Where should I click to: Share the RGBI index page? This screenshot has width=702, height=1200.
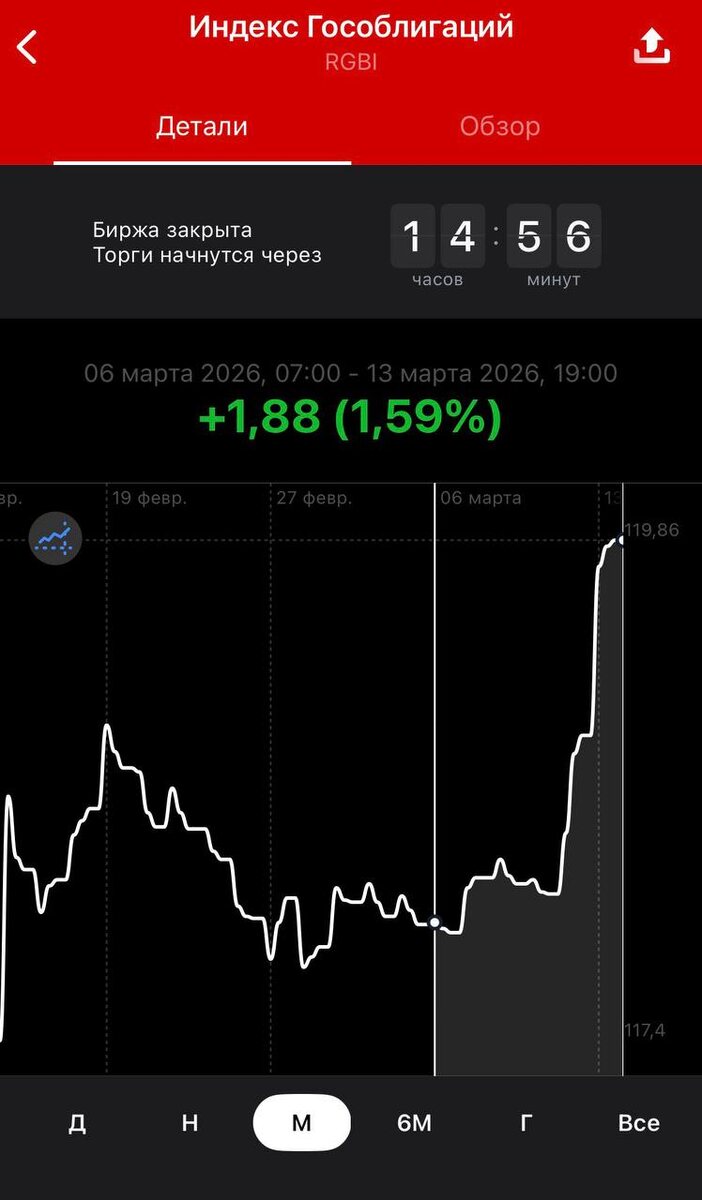click(x=651, y=45)
